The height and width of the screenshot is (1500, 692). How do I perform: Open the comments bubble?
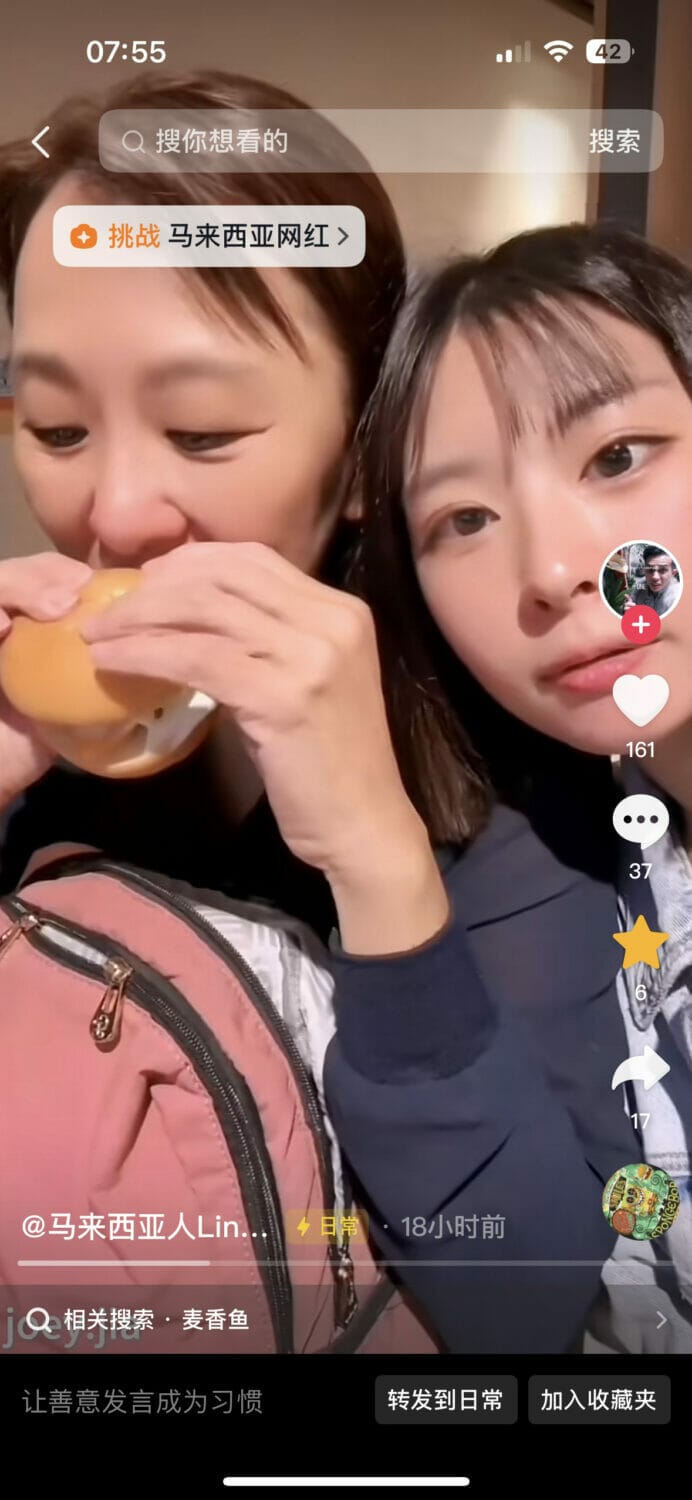point(640,822)
